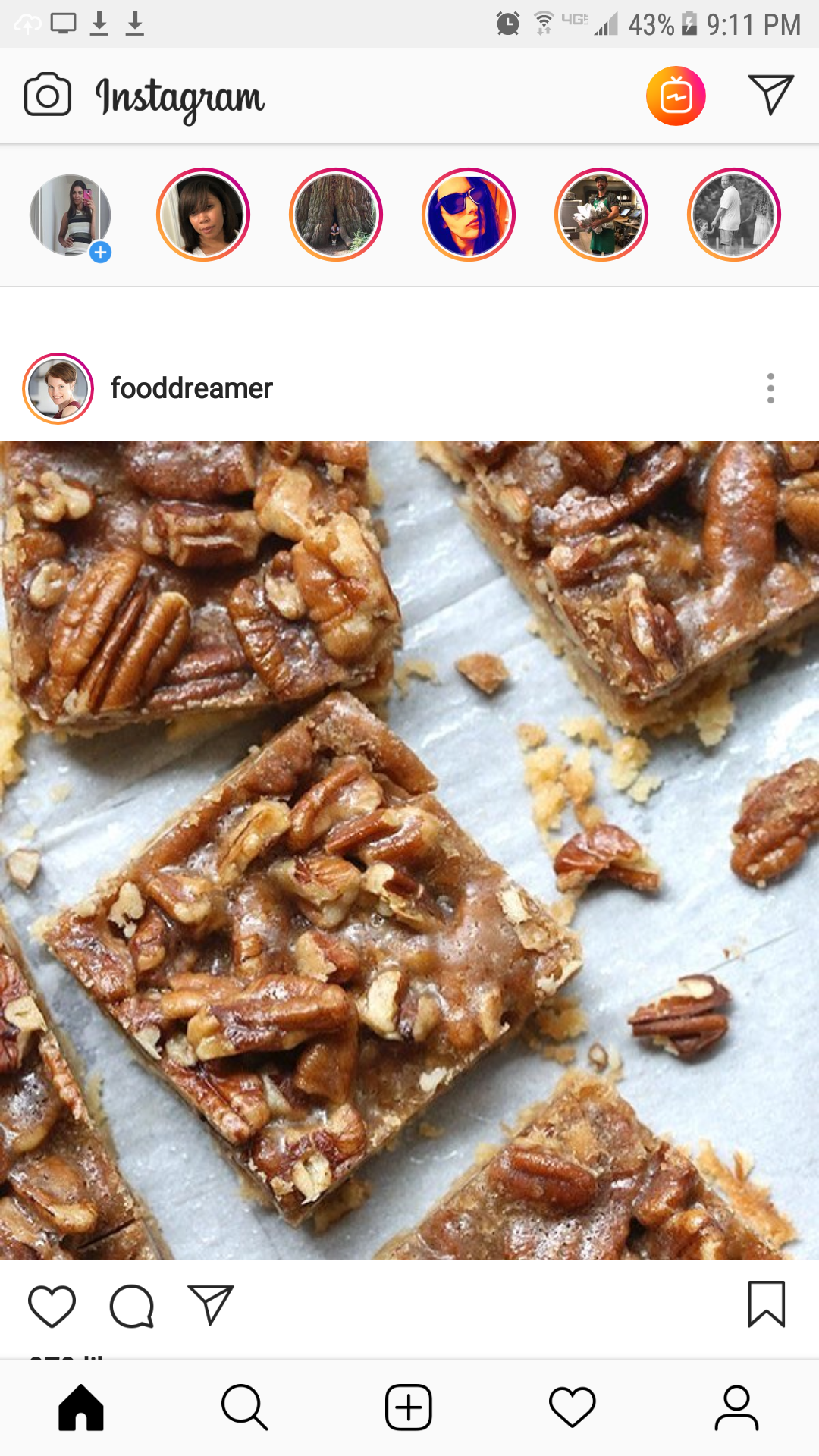Share fooddreamer's post via paper plane

[x=210, y=1304]
